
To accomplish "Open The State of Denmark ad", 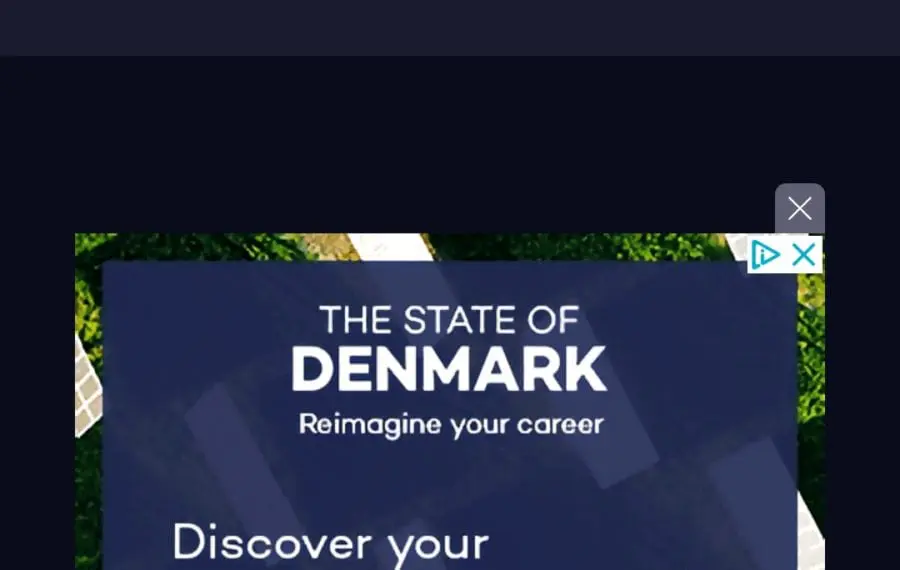I will click(x=449, y=400).
